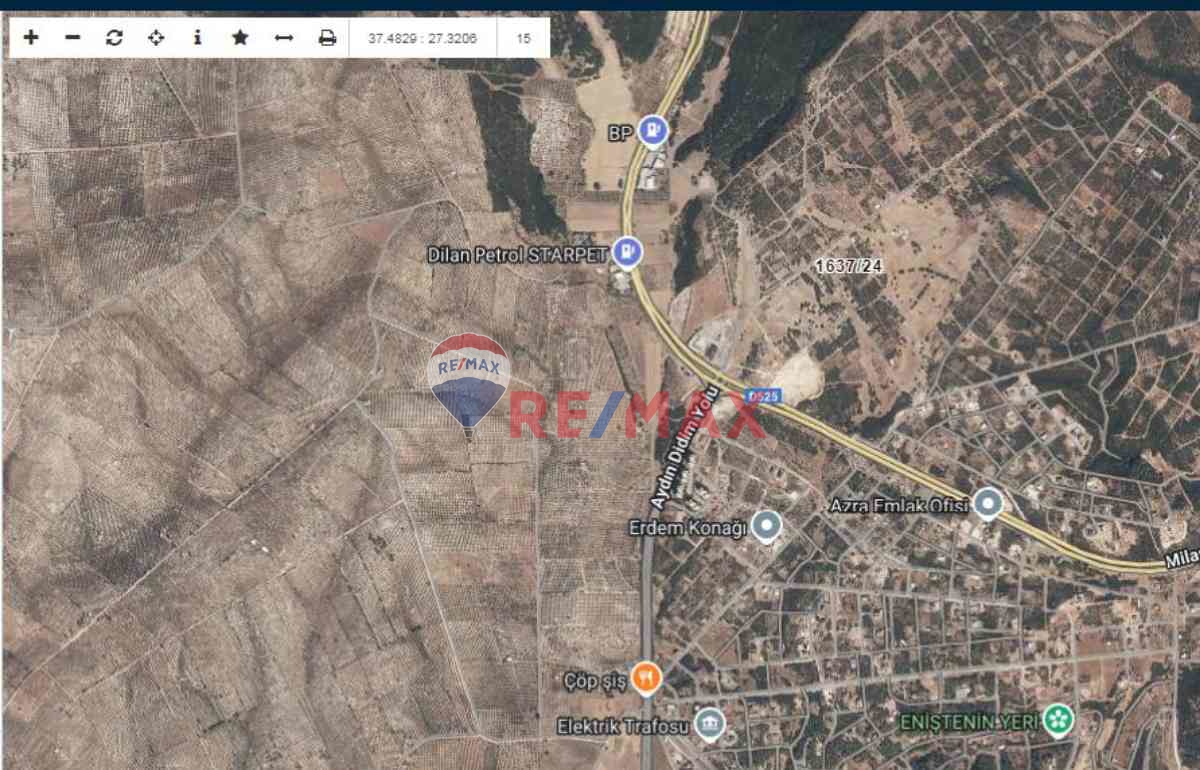The width and height of the screenshot is (1200, 770).
Task: Open the Elektrik Trafosu marker
Action: pos(710,723)
